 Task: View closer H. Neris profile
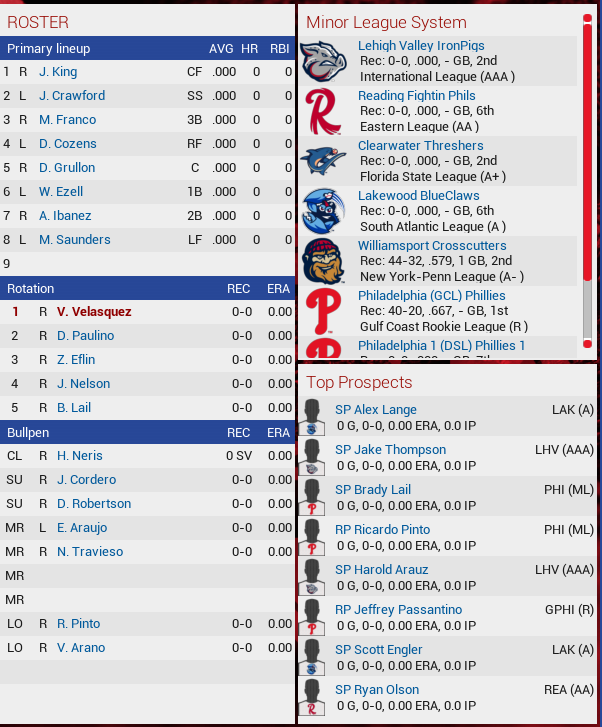point(79,456)
